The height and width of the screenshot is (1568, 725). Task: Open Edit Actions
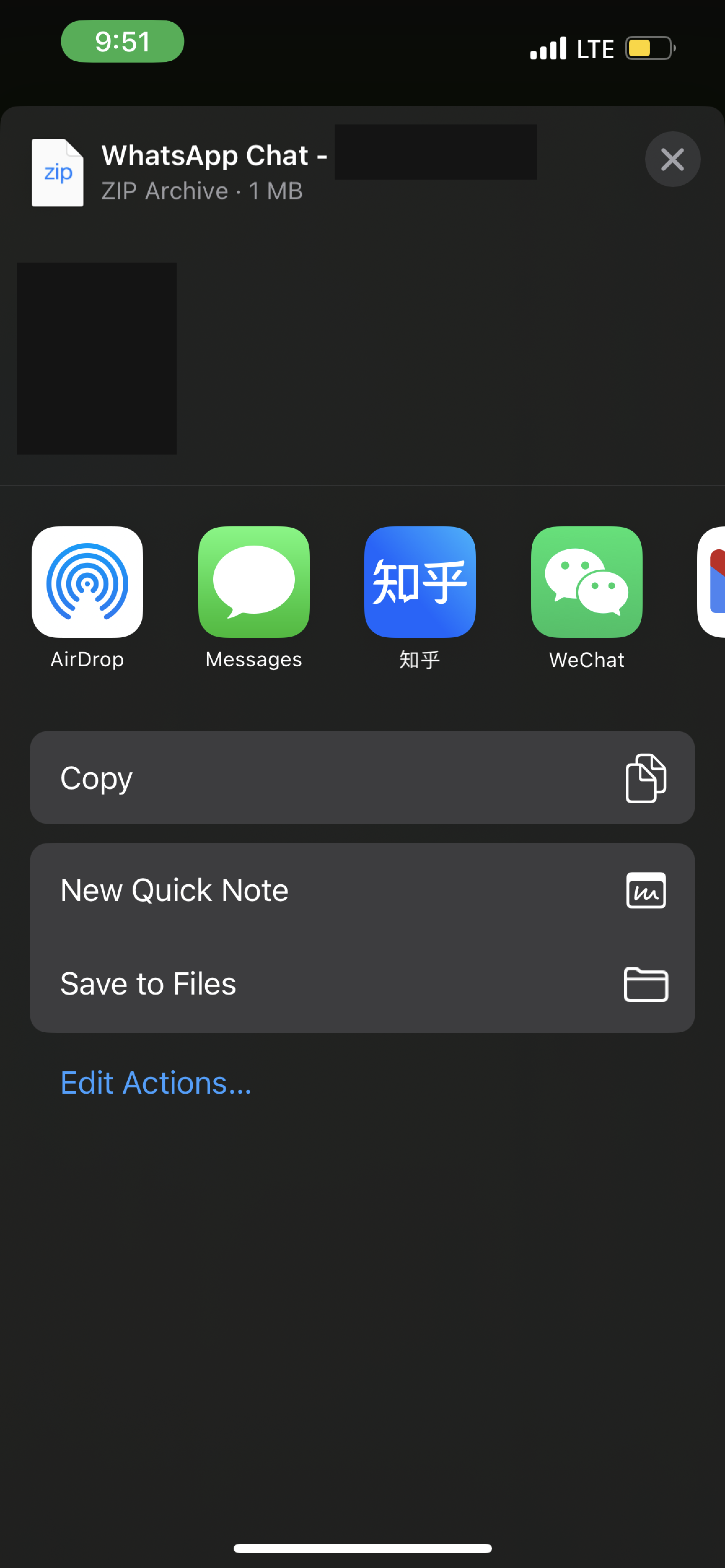156,1083
